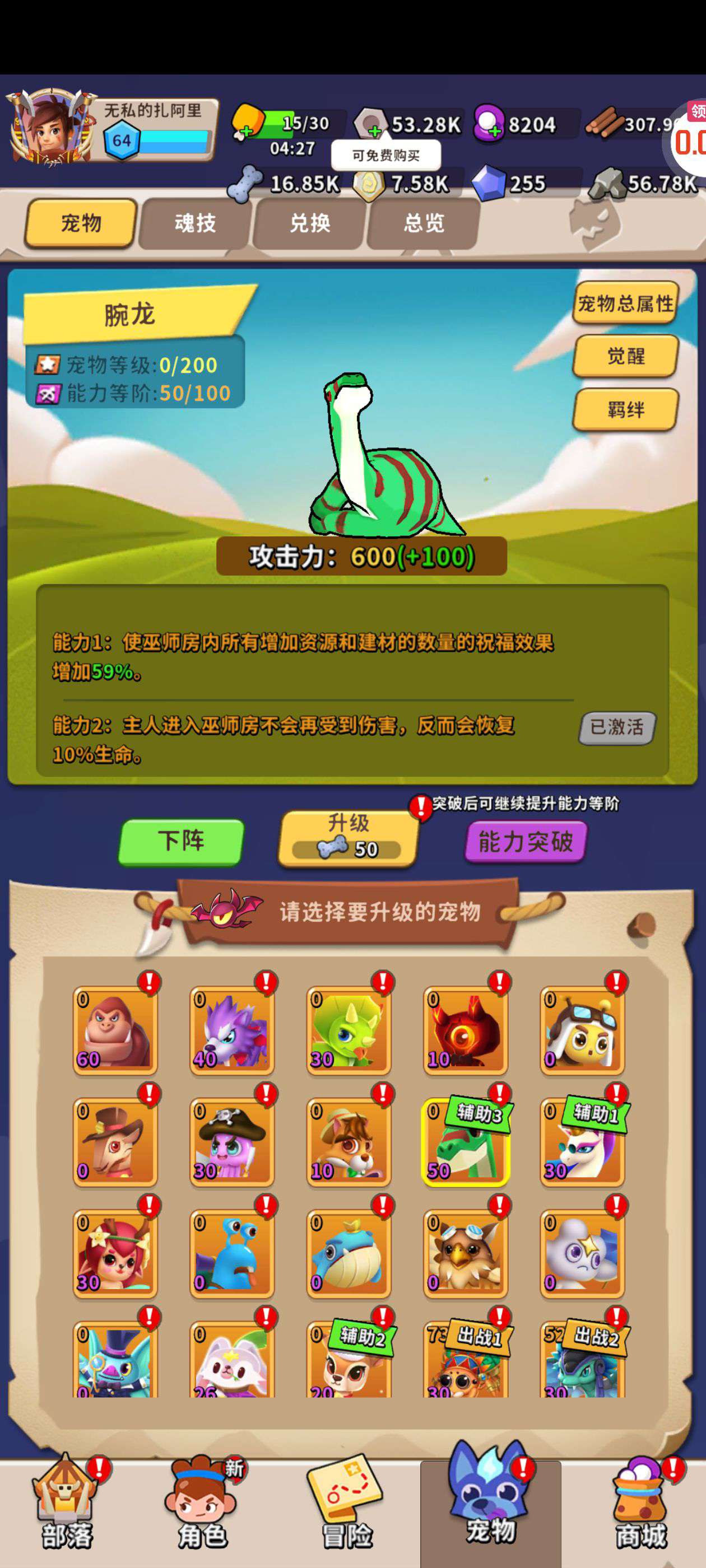
Task: Select the purple wolf pet
Action: (231, 1031)
